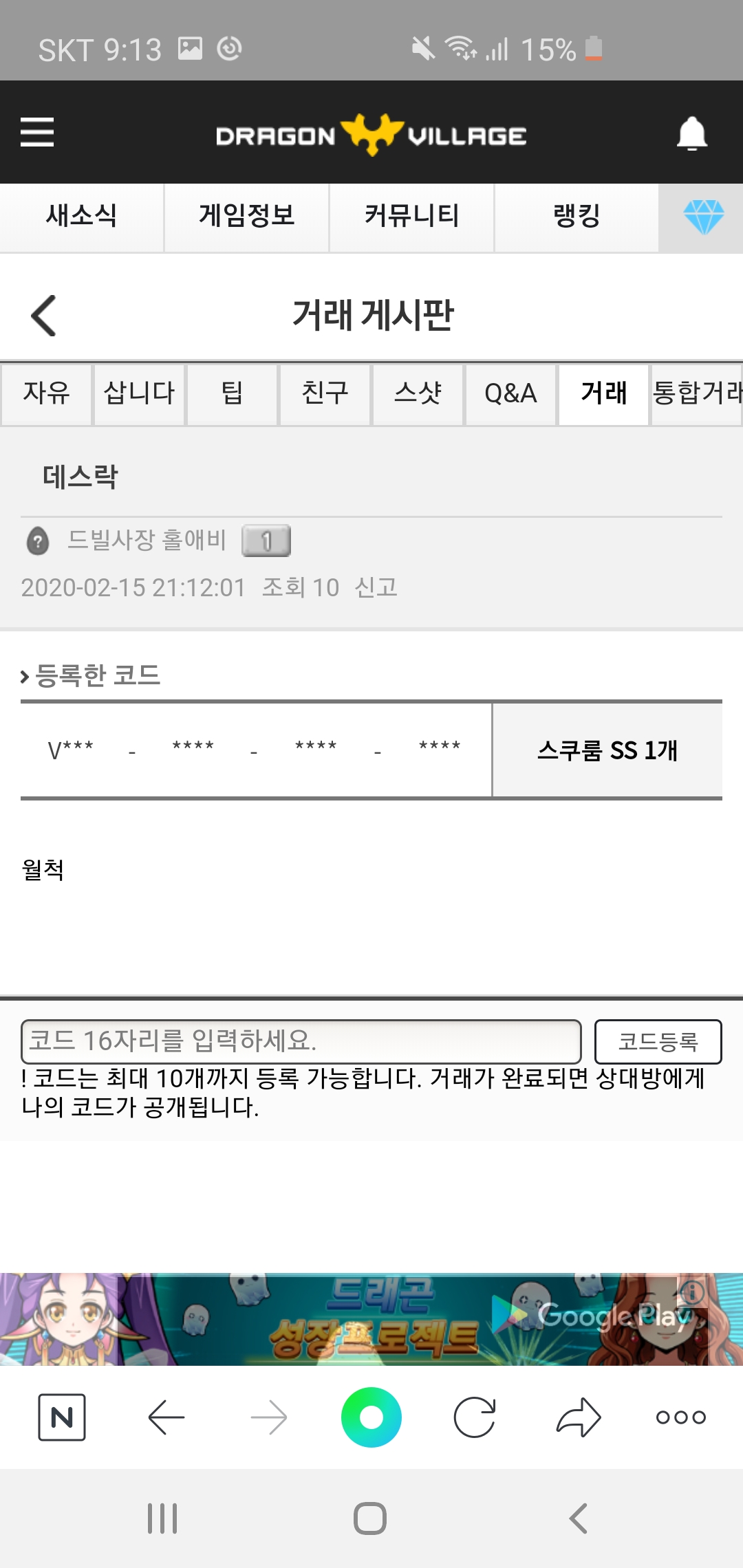Tap the 코드등록 button

658,1041
